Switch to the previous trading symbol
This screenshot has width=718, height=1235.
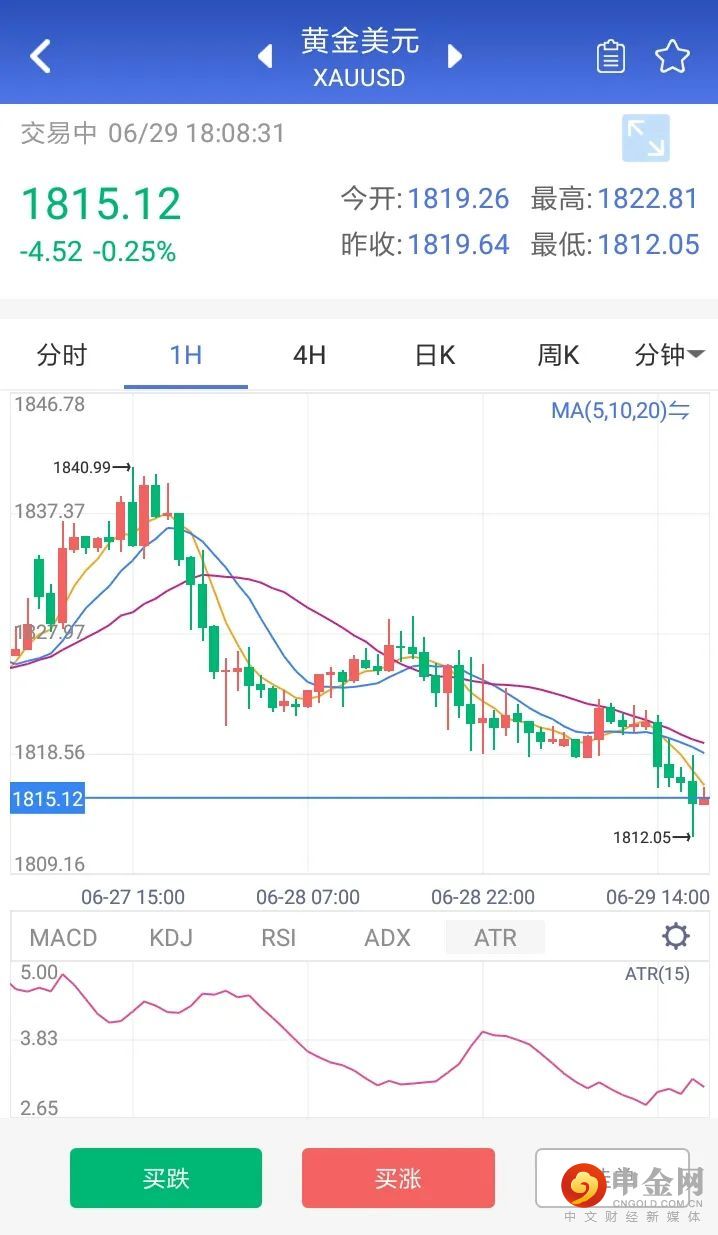pyautogui.click(x=265, y=56)
